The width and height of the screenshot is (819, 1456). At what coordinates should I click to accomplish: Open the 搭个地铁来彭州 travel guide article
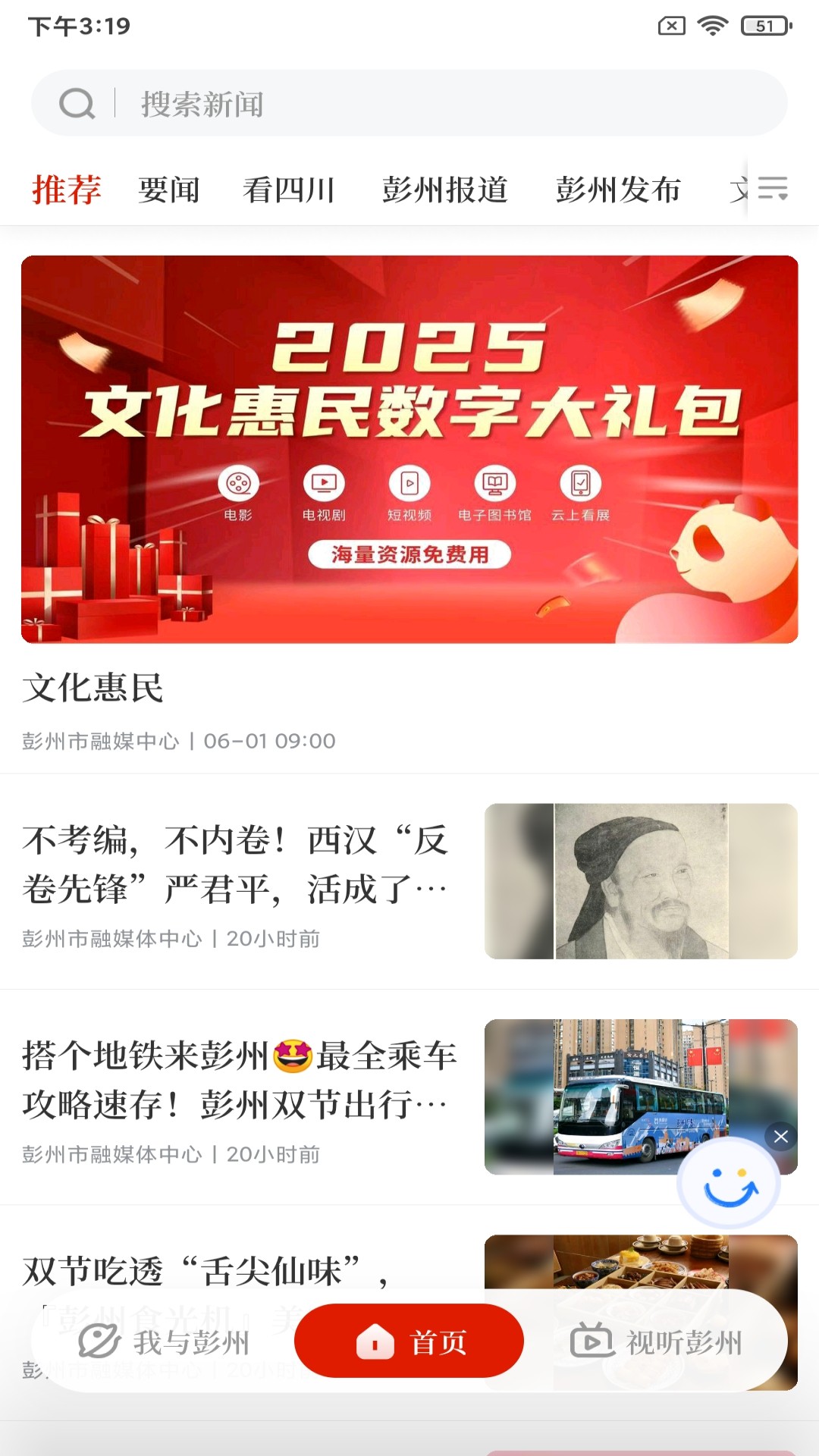239,1080
